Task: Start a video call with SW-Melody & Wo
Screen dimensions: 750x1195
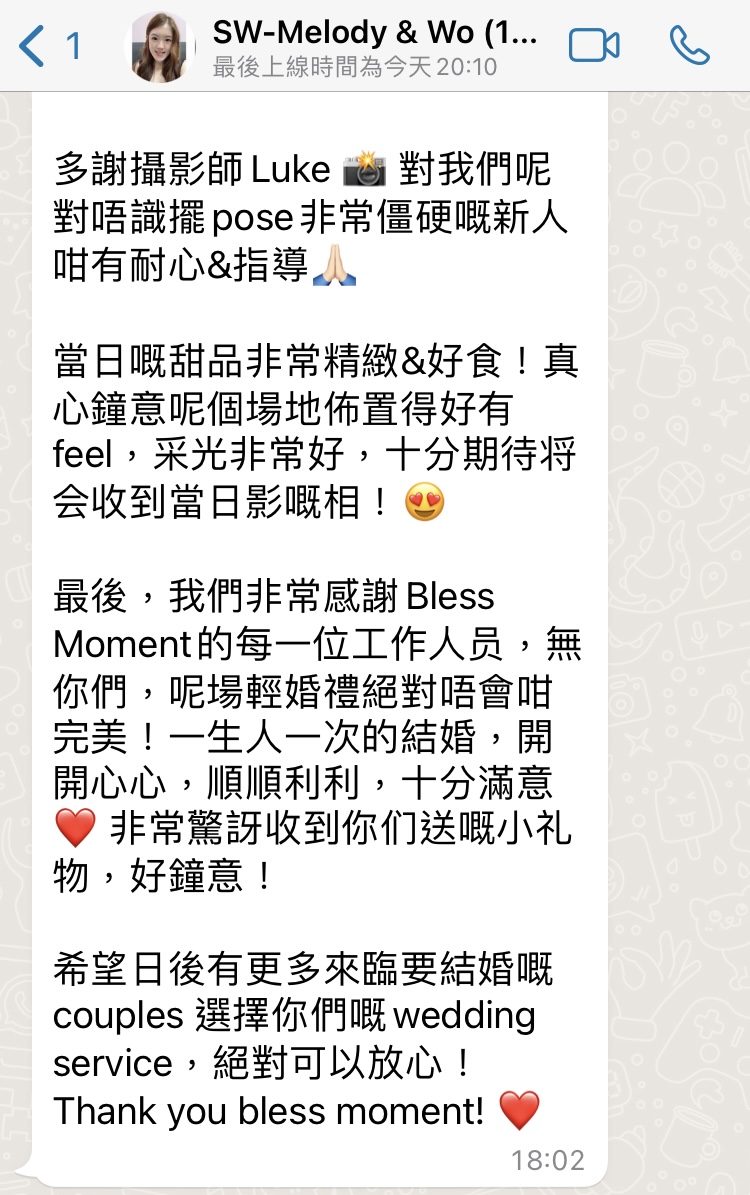Action: click(x=594, y=46)
